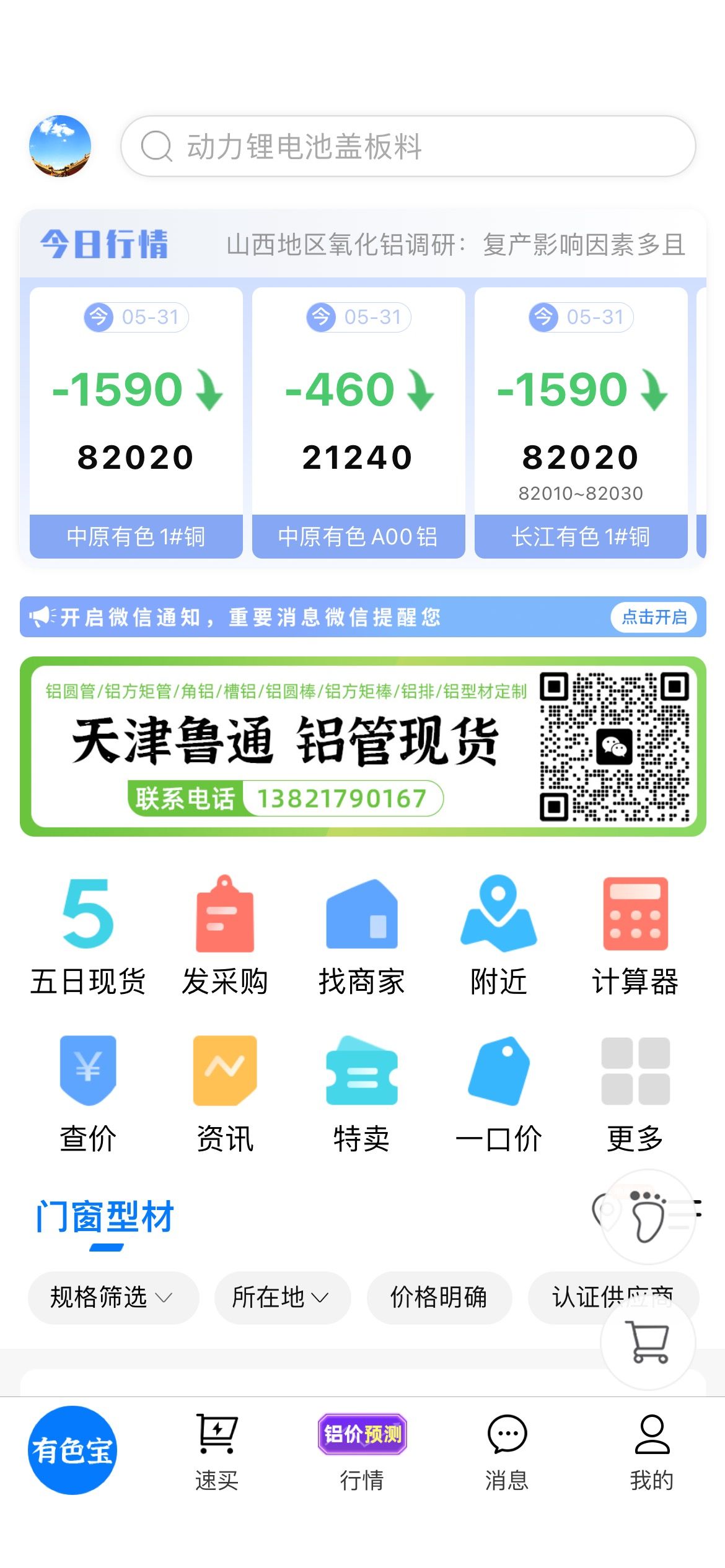Switch to the 消息 tab
Image resolution: width=725 pixels, height=1568 pixels.
point(507,1452)
